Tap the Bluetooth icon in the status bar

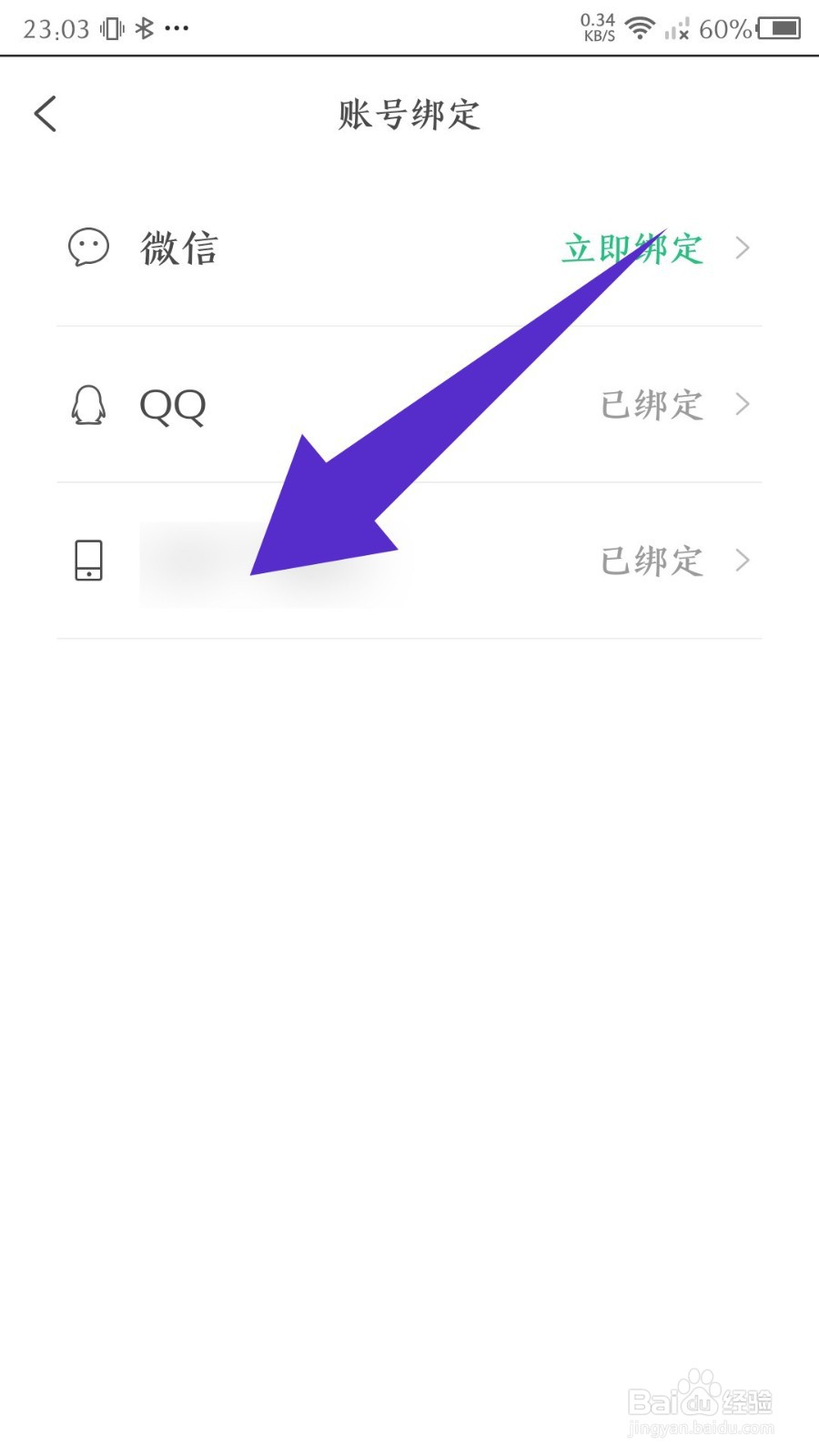[x=144, y=27]
